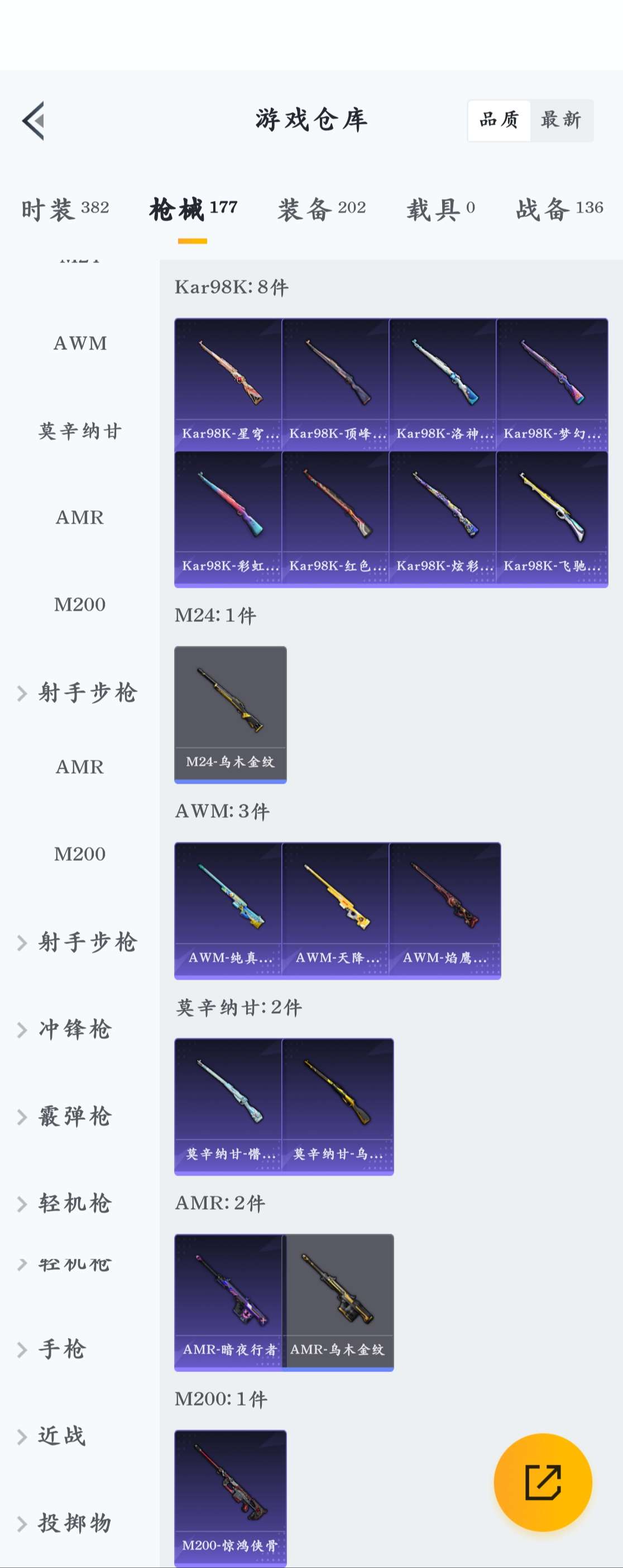
Task: Expand the 冲锋枪 category
Action: (x=74, y=1029)
